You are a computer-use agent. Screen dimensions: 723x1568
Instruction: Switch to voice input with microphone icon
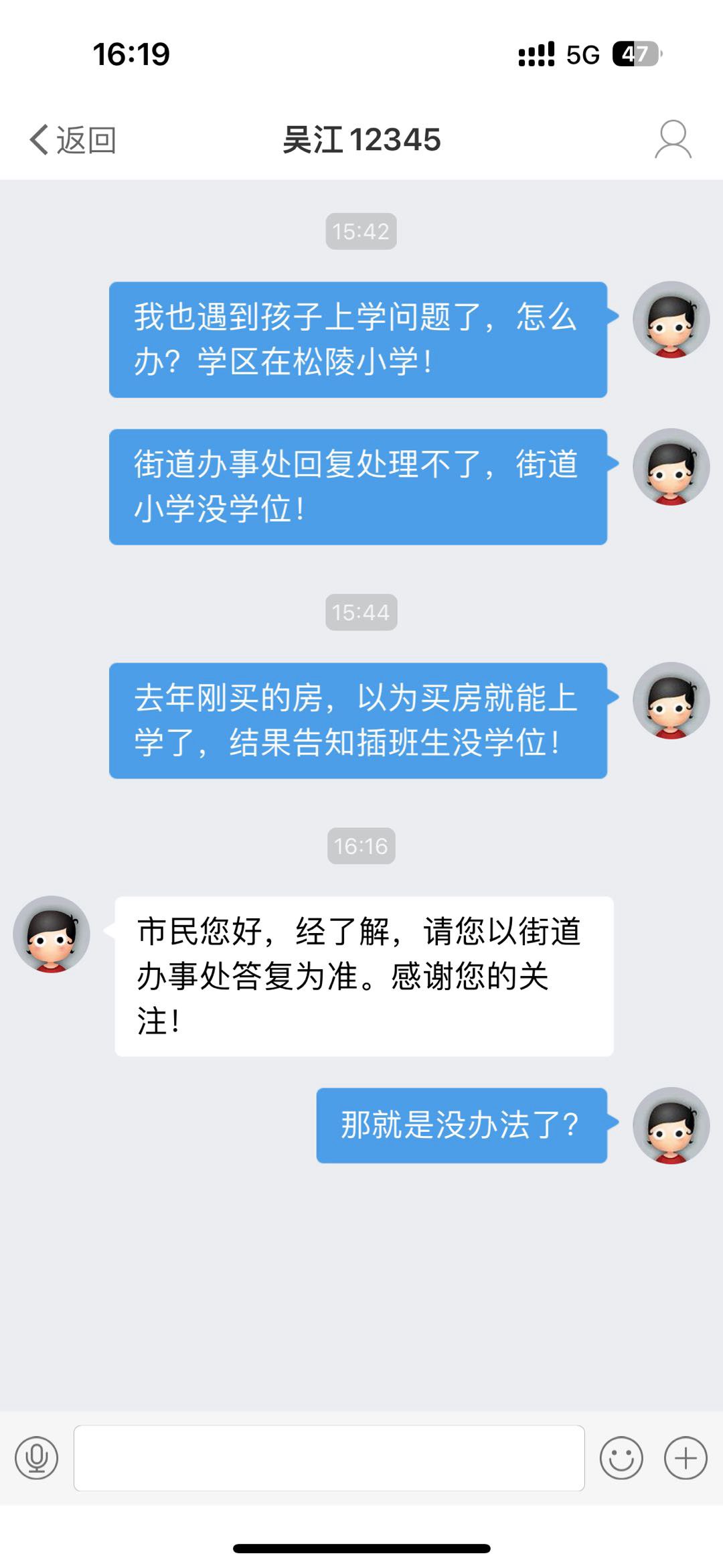click(37, 1458)
